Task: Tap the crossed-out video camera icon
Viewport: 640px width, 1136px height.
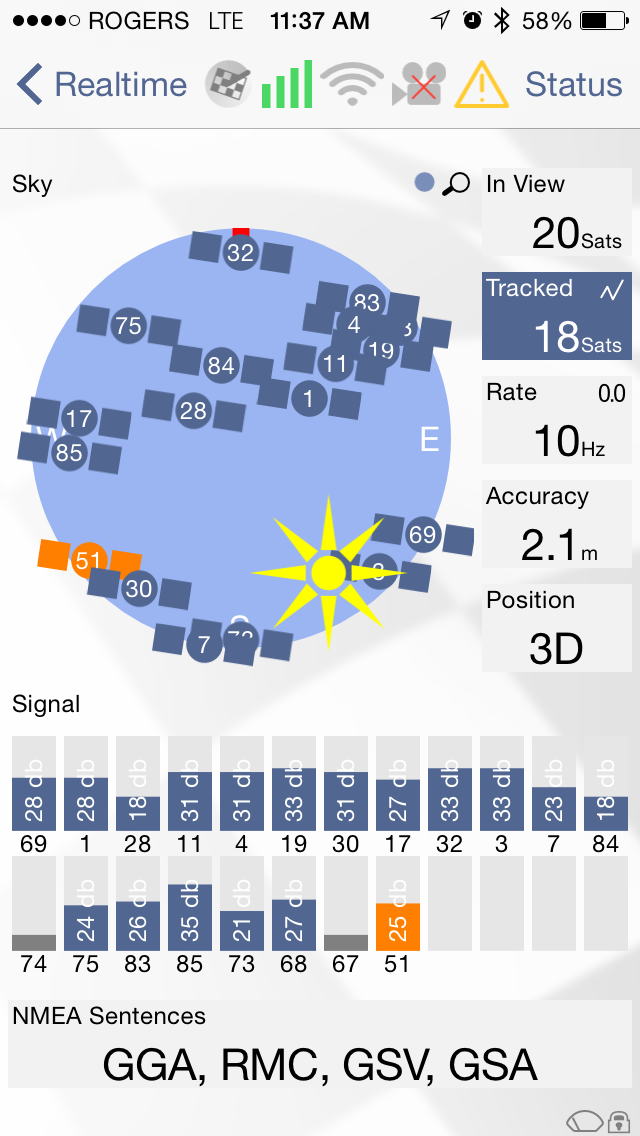Action: (x=417, y=85)
